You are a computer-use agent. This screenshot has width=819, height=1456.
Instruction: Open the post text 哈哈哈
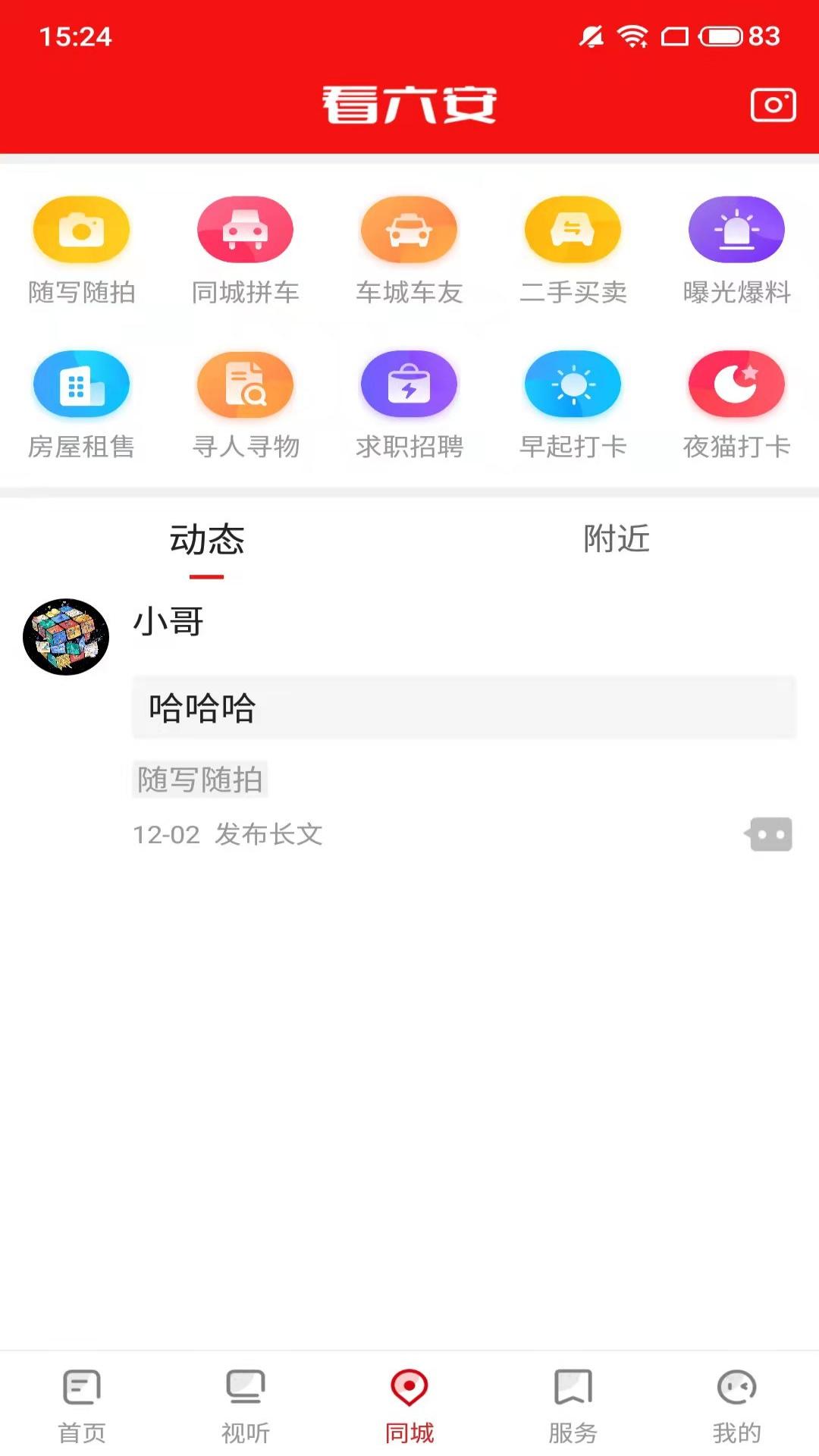point(464,708)
